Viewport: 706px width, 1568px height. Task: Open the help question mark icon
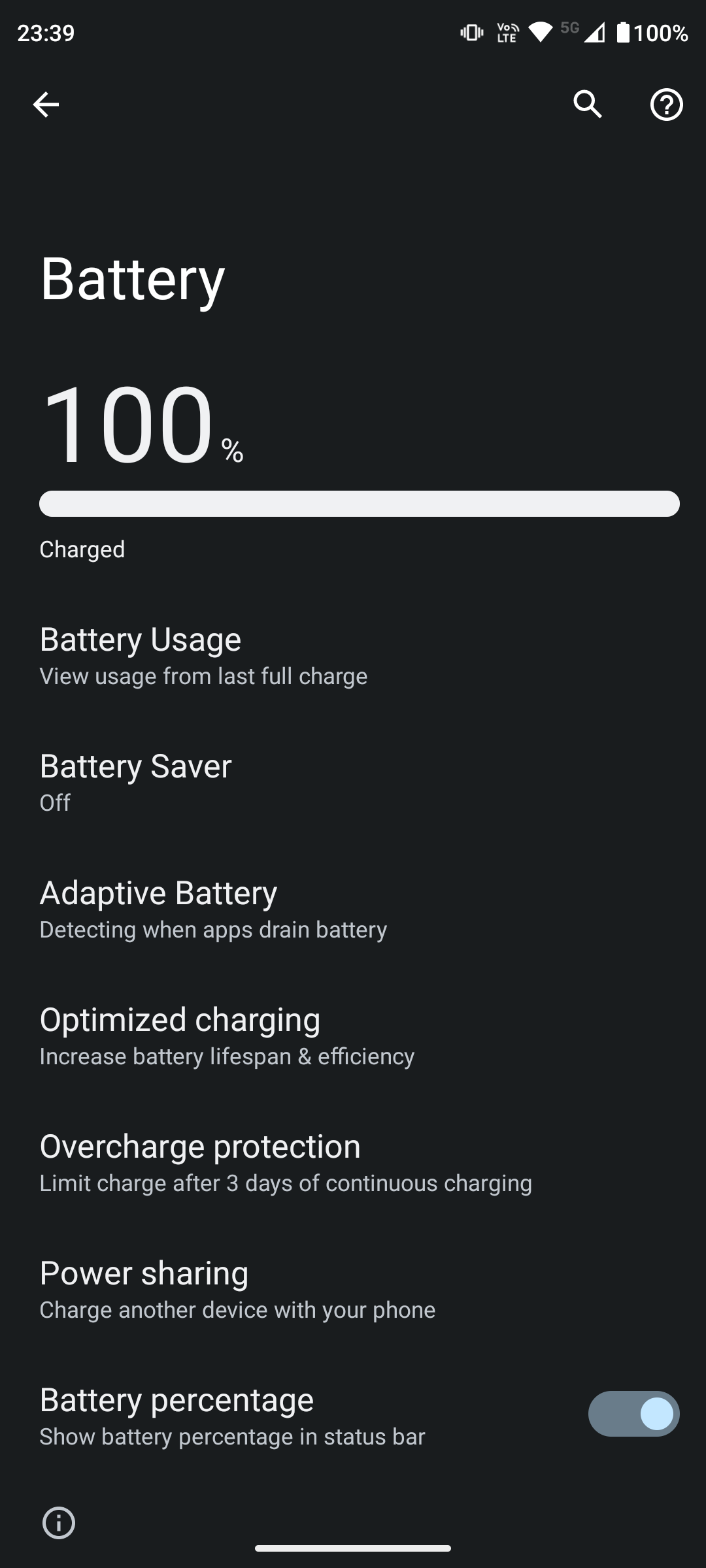point(666,105)
